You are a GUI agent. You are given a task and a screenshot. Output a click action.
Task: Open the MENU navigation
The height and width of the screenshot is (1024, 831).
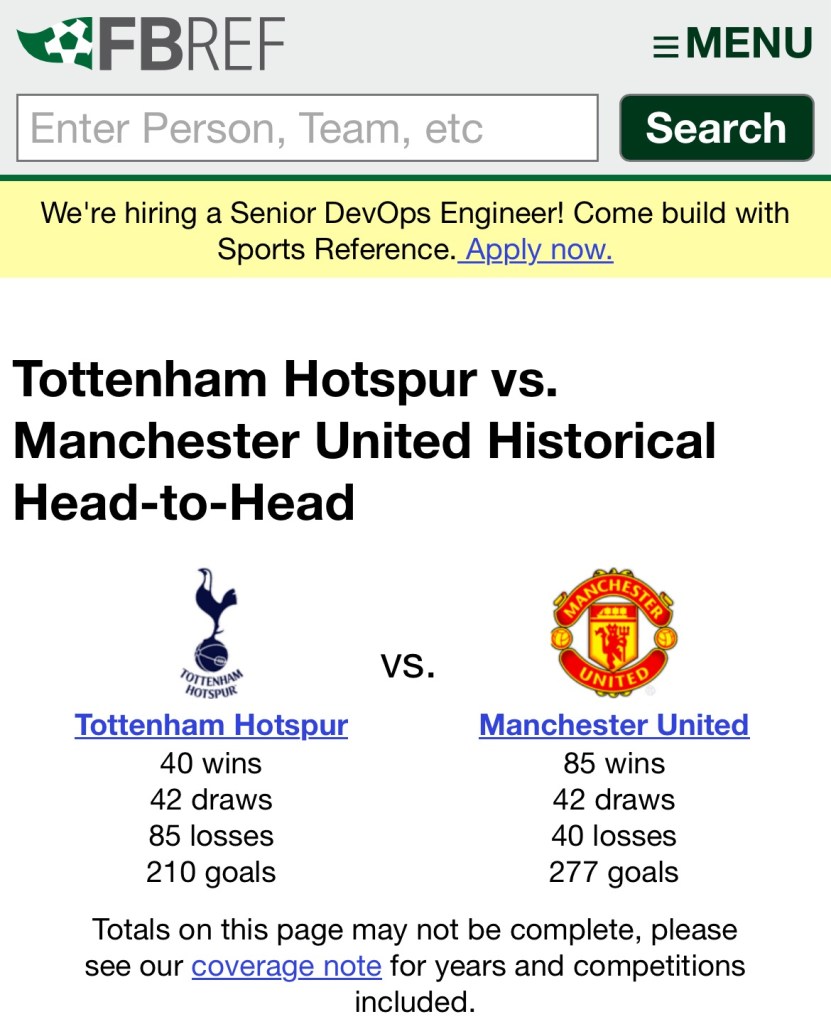732,44
